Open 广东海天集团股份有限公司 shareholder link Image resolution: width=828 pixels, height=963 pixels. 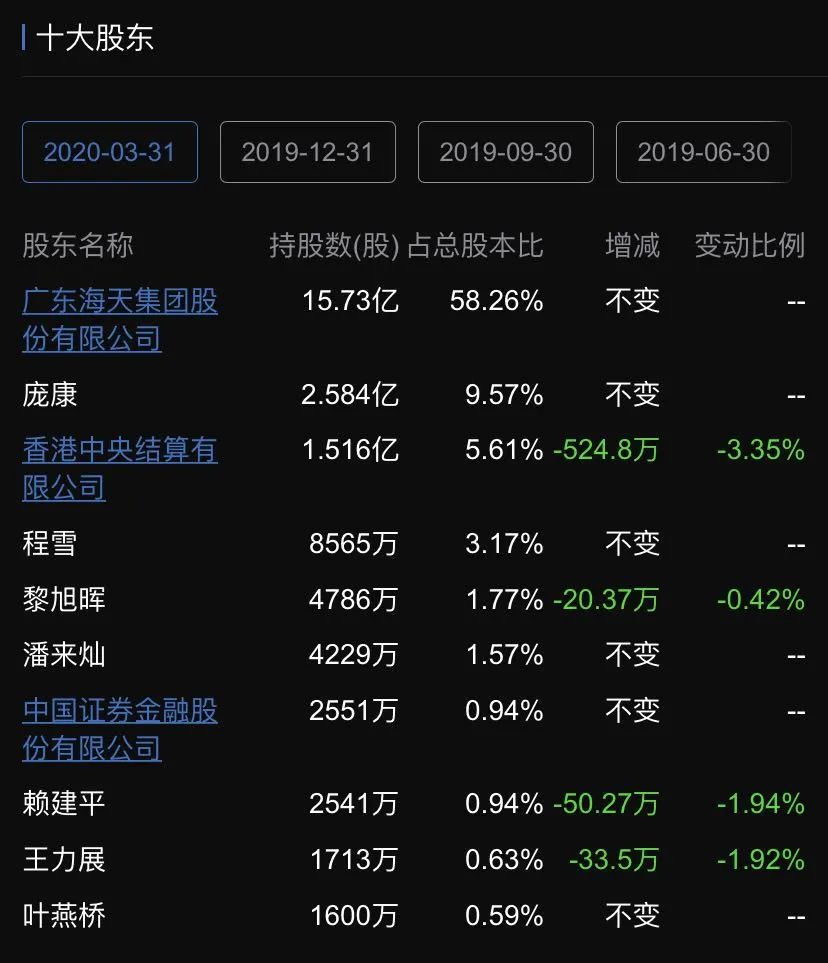pos(120,320)
